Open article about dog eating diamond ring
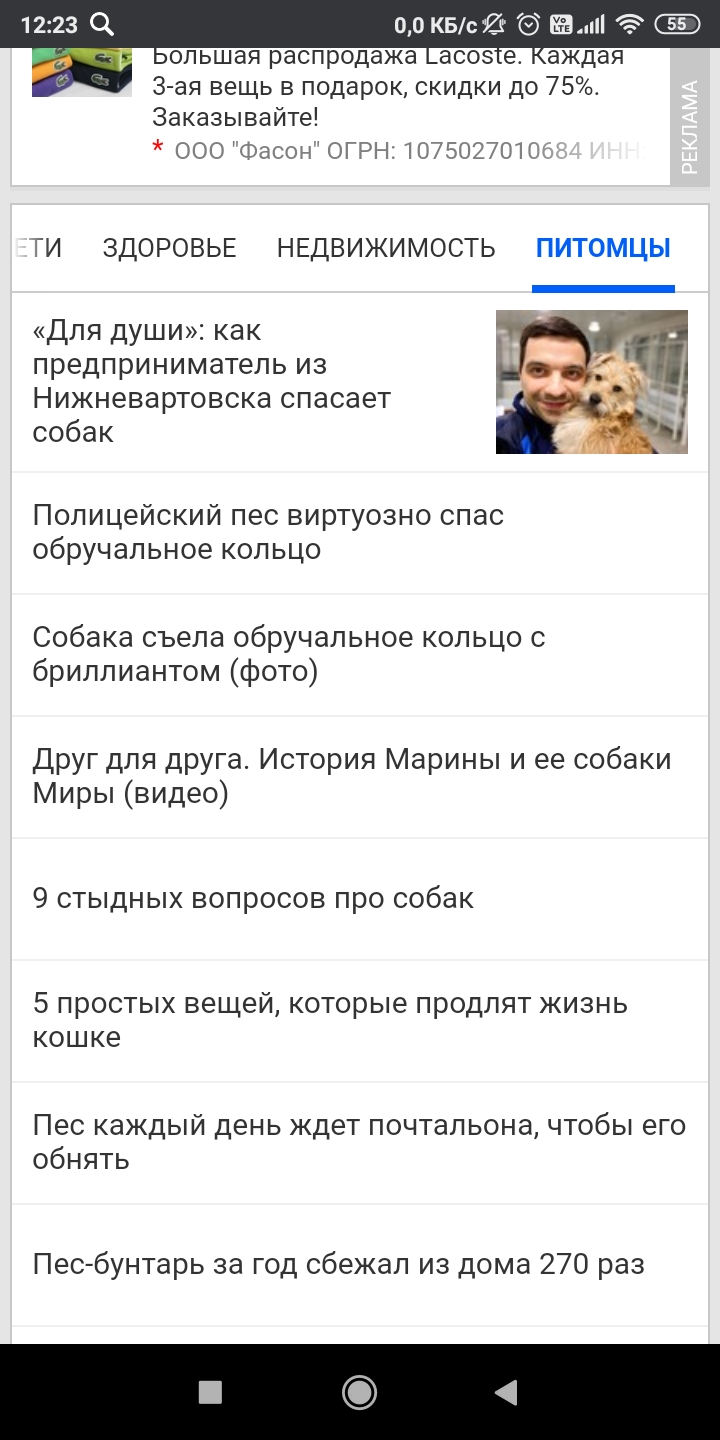720x1440 pixels. coord(288,655)
